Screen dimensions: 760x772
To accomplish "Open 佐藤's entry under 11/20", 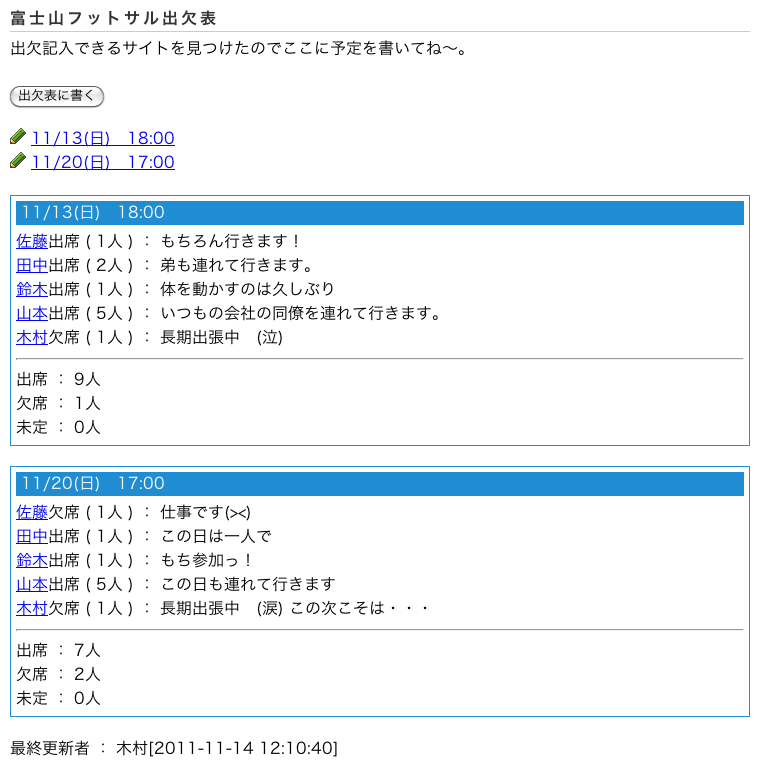I will (x=32, y=512).
